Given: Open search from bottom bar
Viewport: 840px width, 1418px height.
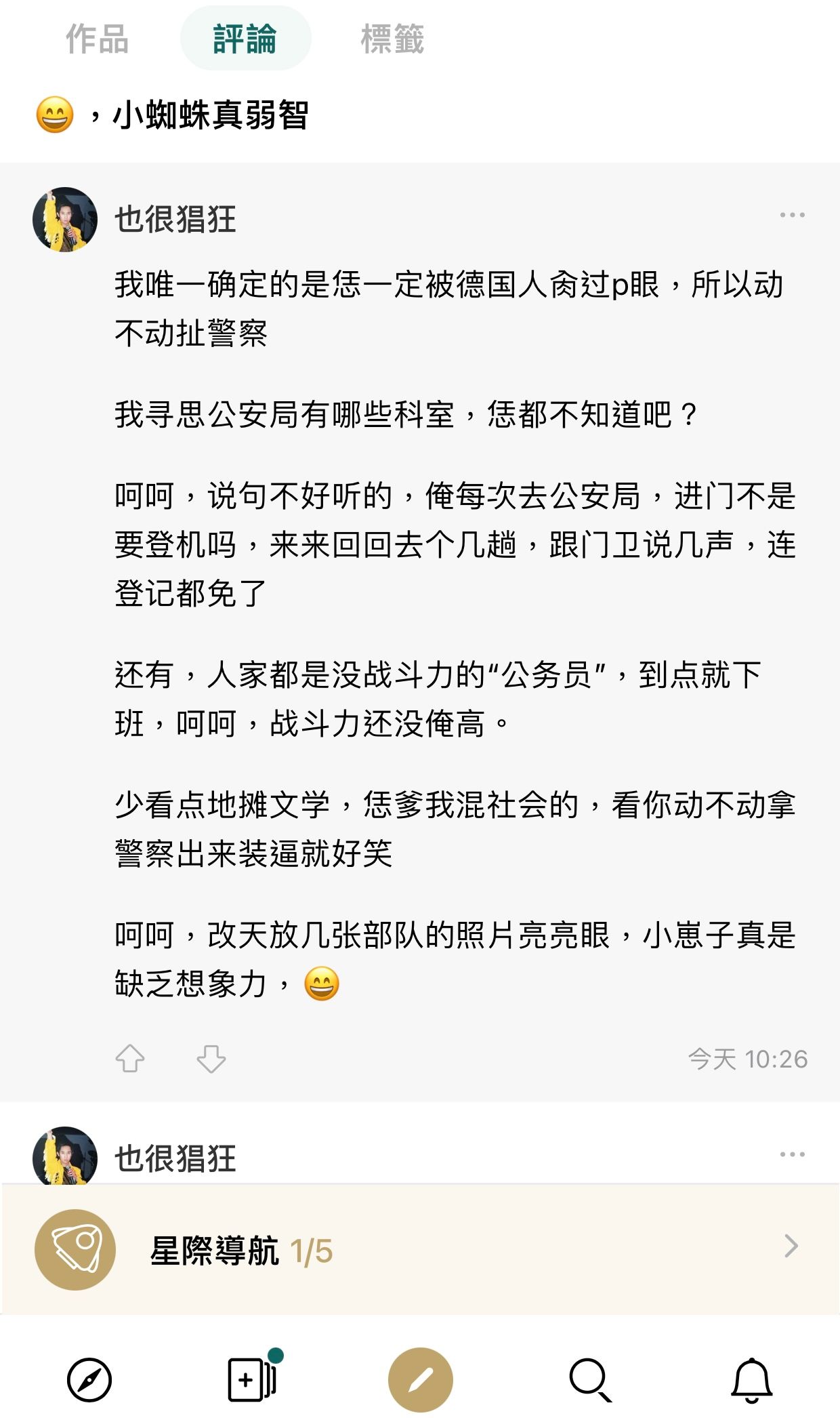Looking at the screenshot, I should pos(590,1379).
